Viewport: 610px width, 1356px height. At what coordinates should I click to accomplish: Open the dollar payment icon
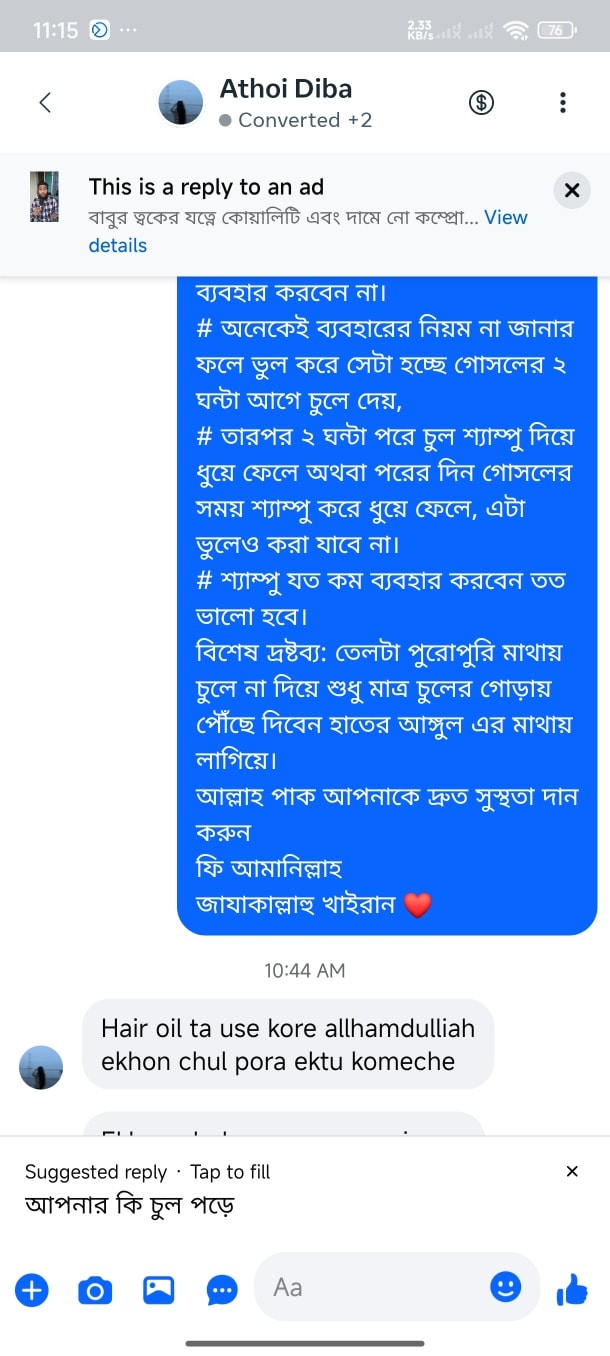[x=482, y=102]
